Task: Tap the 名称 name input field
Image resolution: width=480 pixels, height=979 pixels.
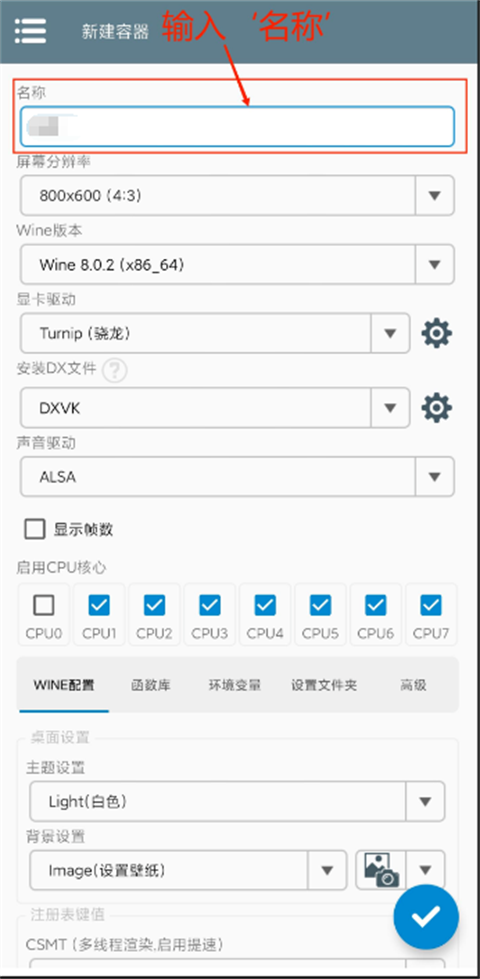Action: 237,126
